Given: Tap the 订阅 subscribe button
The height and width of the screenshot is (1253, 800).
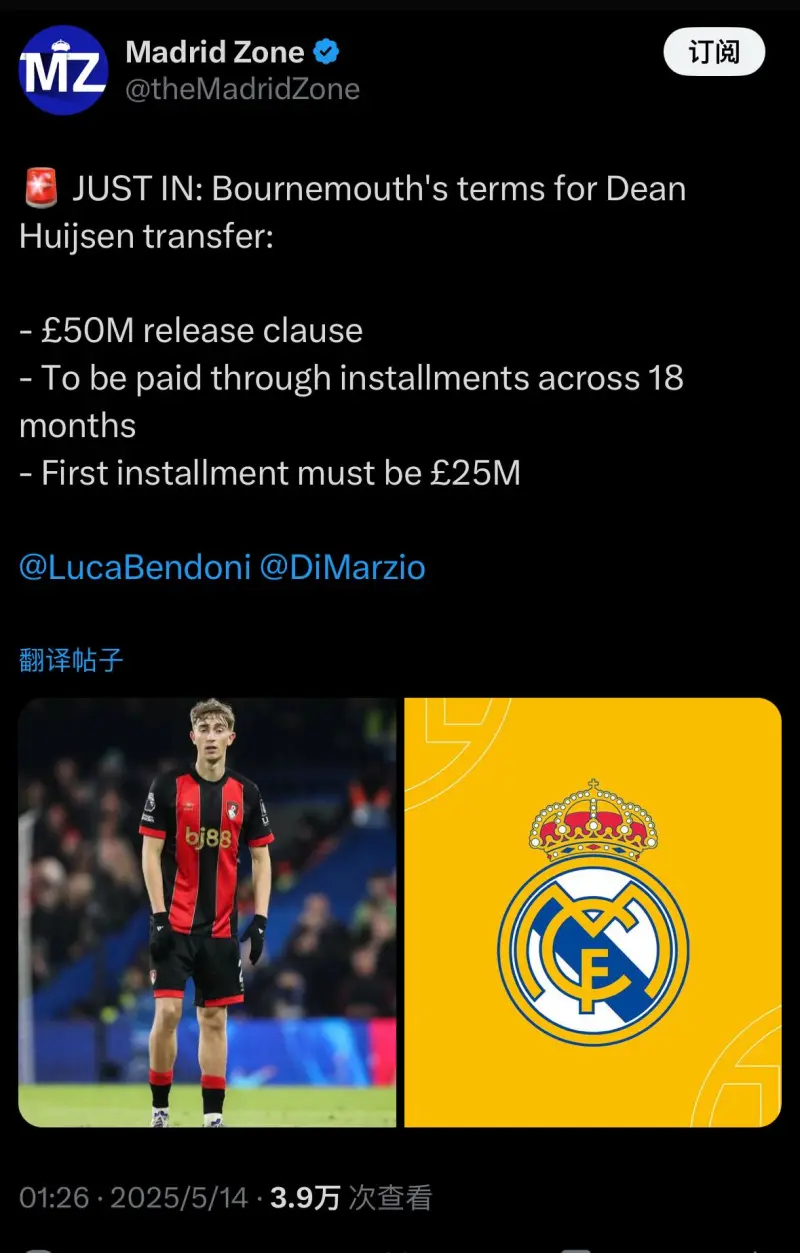Looking at the screenshot, I should 714,52.
